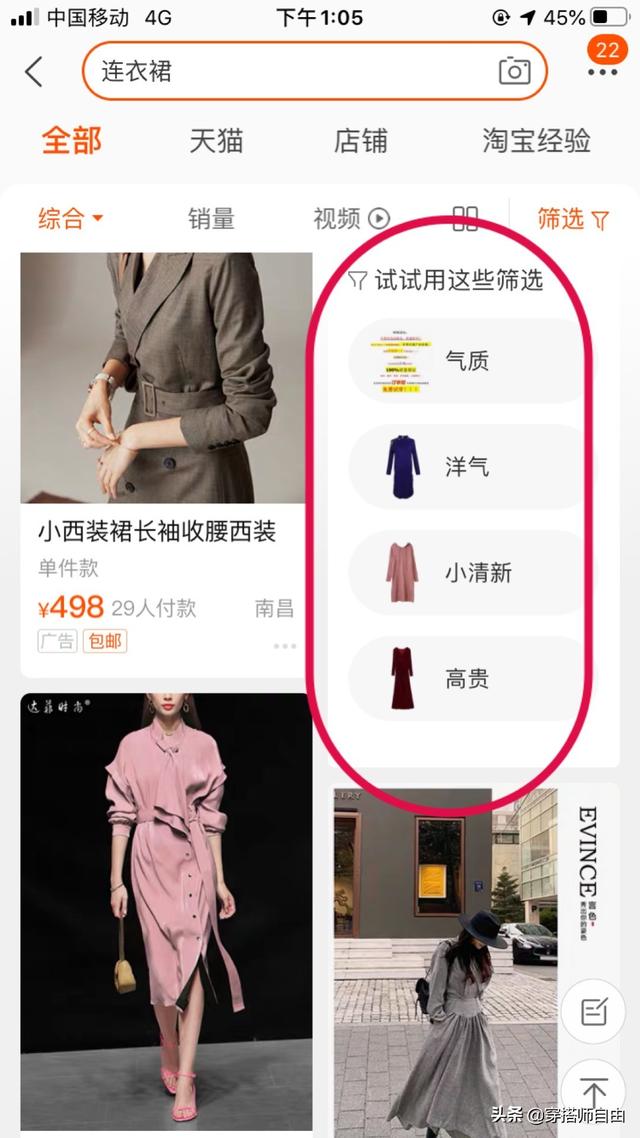Toggle the grid layout view
640x1138 pixels.
pos(465,219)
